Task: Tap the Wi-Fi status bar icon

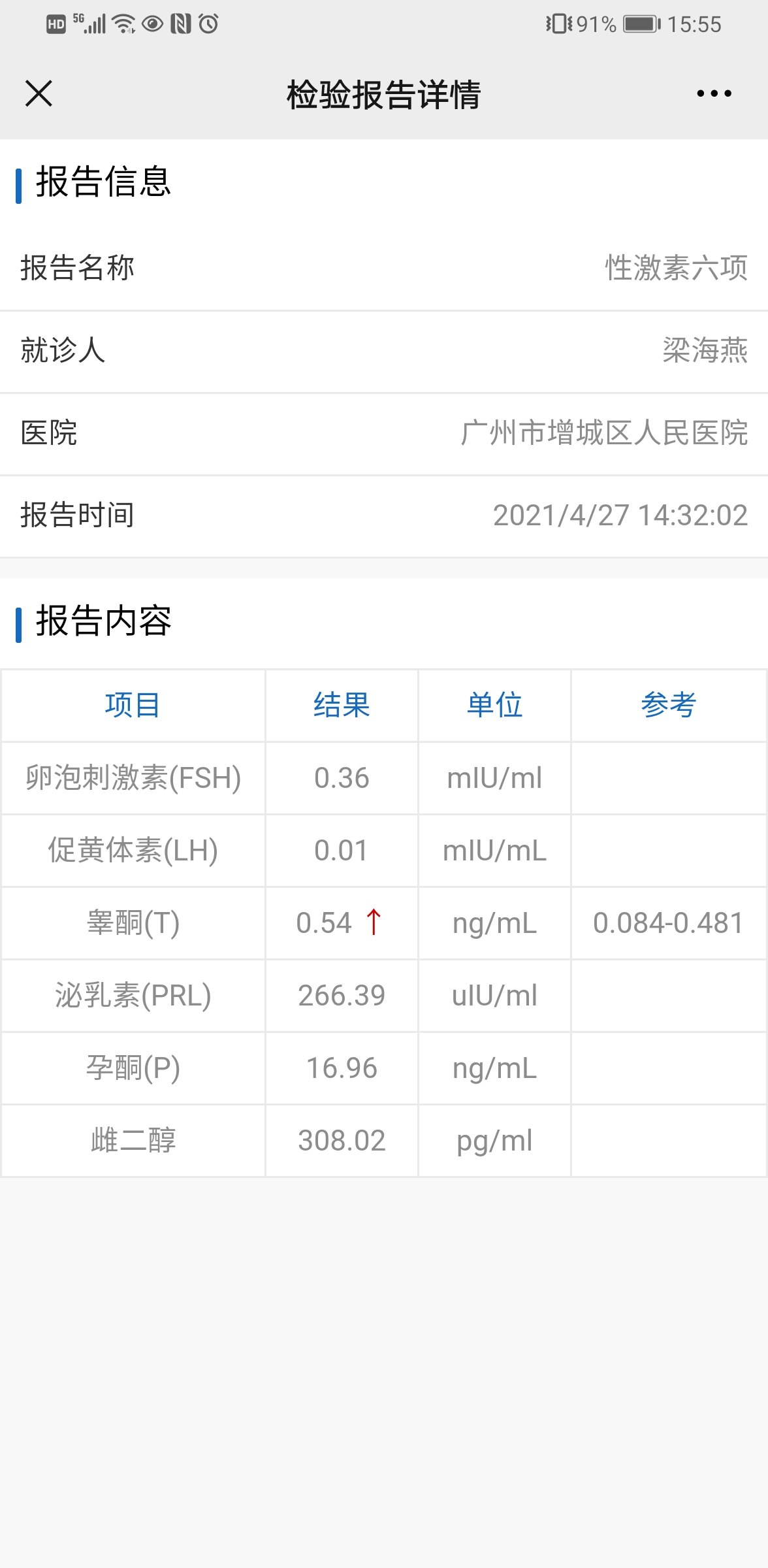Action: pyautogui.click(x=122, y=24)
